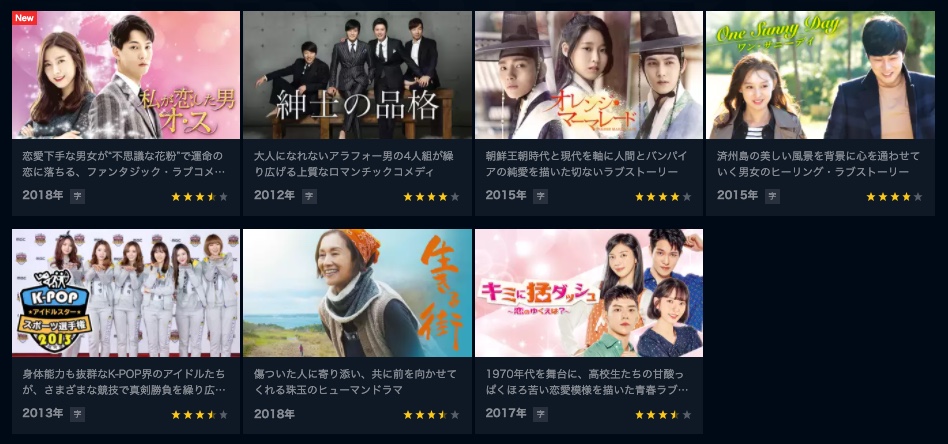
Task: Open the 紳士の品格 drama card
Action: coord(357,76)
